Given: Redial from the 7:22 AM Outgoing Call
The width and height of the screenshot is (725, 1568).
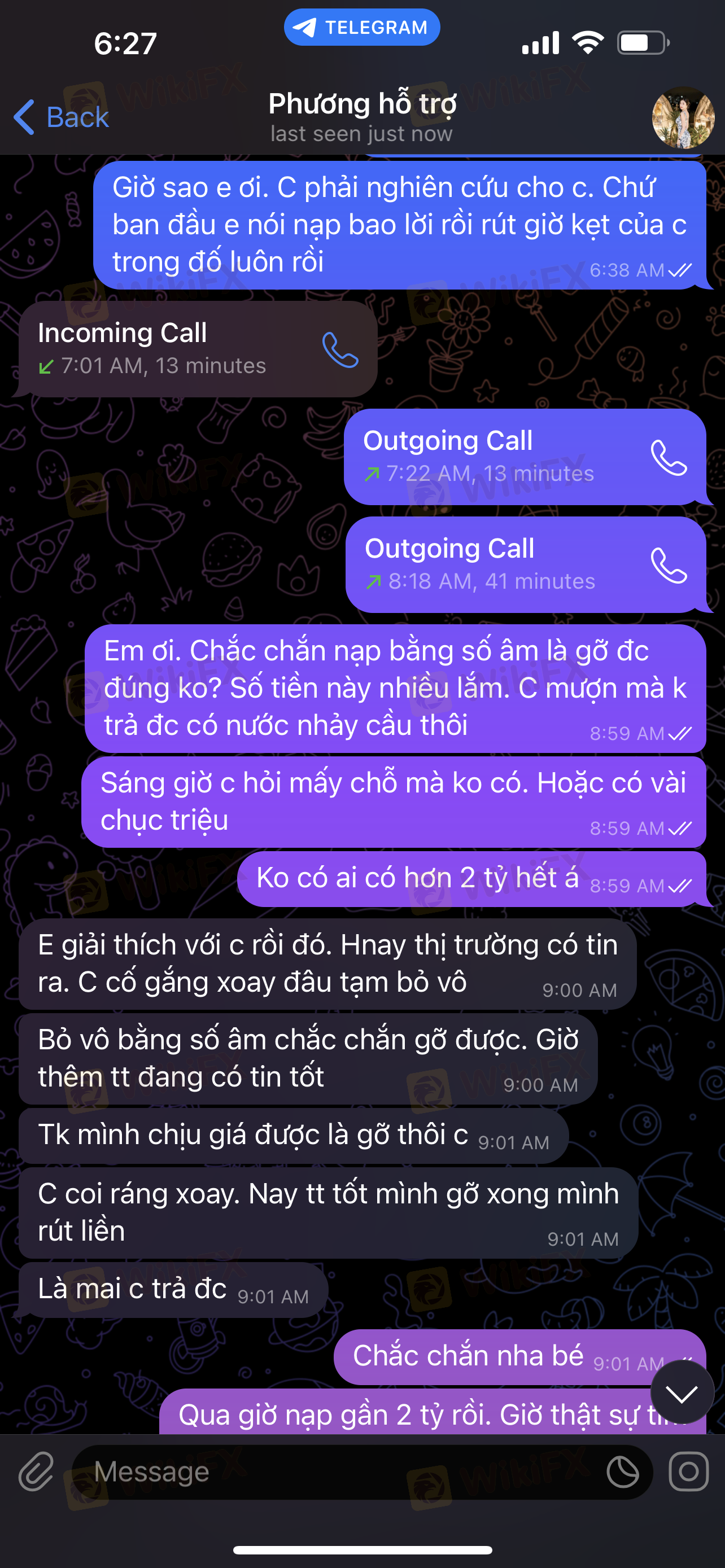Looking at the screenshot, I should pyautogui.click(x=669, y=458).
